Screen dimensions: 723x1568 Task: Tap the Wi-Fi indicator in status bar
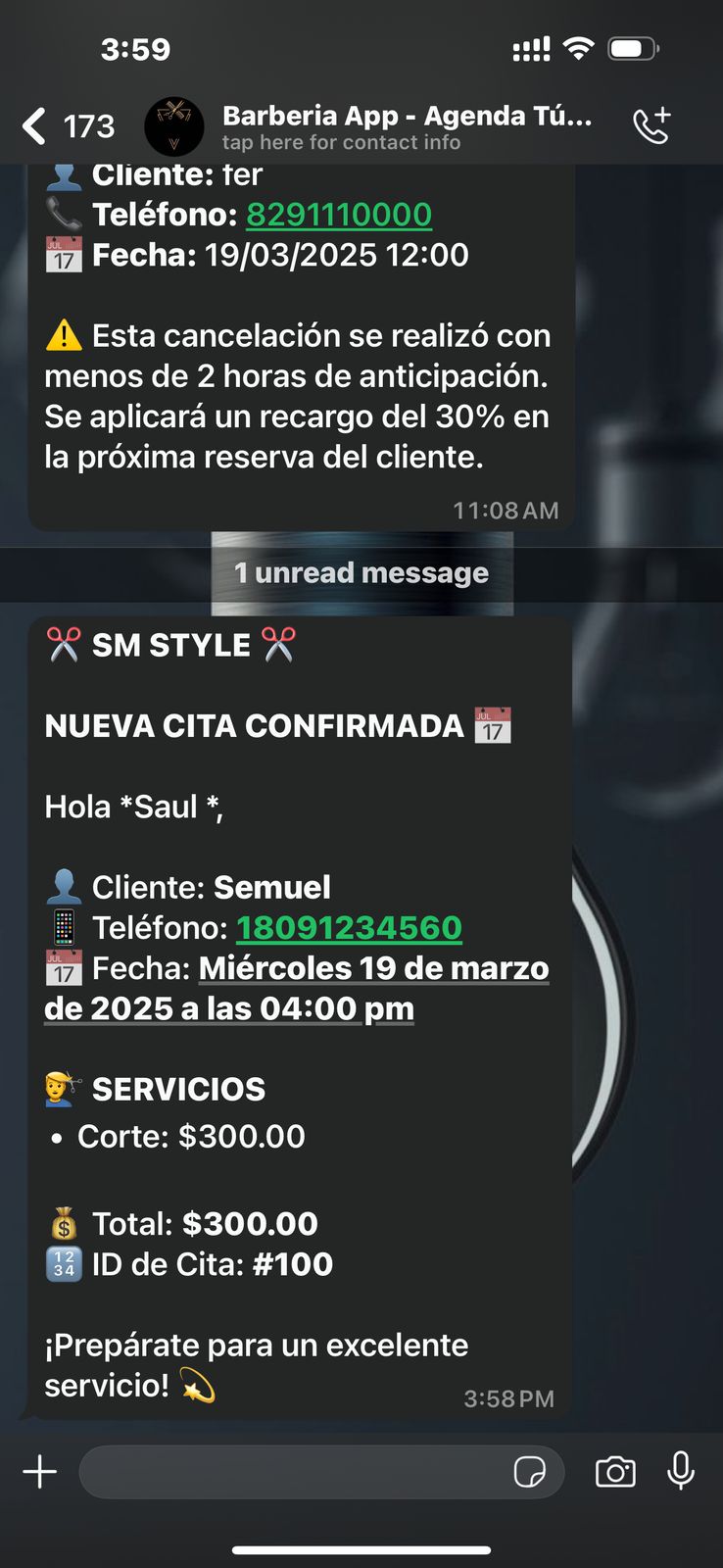click(x=580, y=46)
